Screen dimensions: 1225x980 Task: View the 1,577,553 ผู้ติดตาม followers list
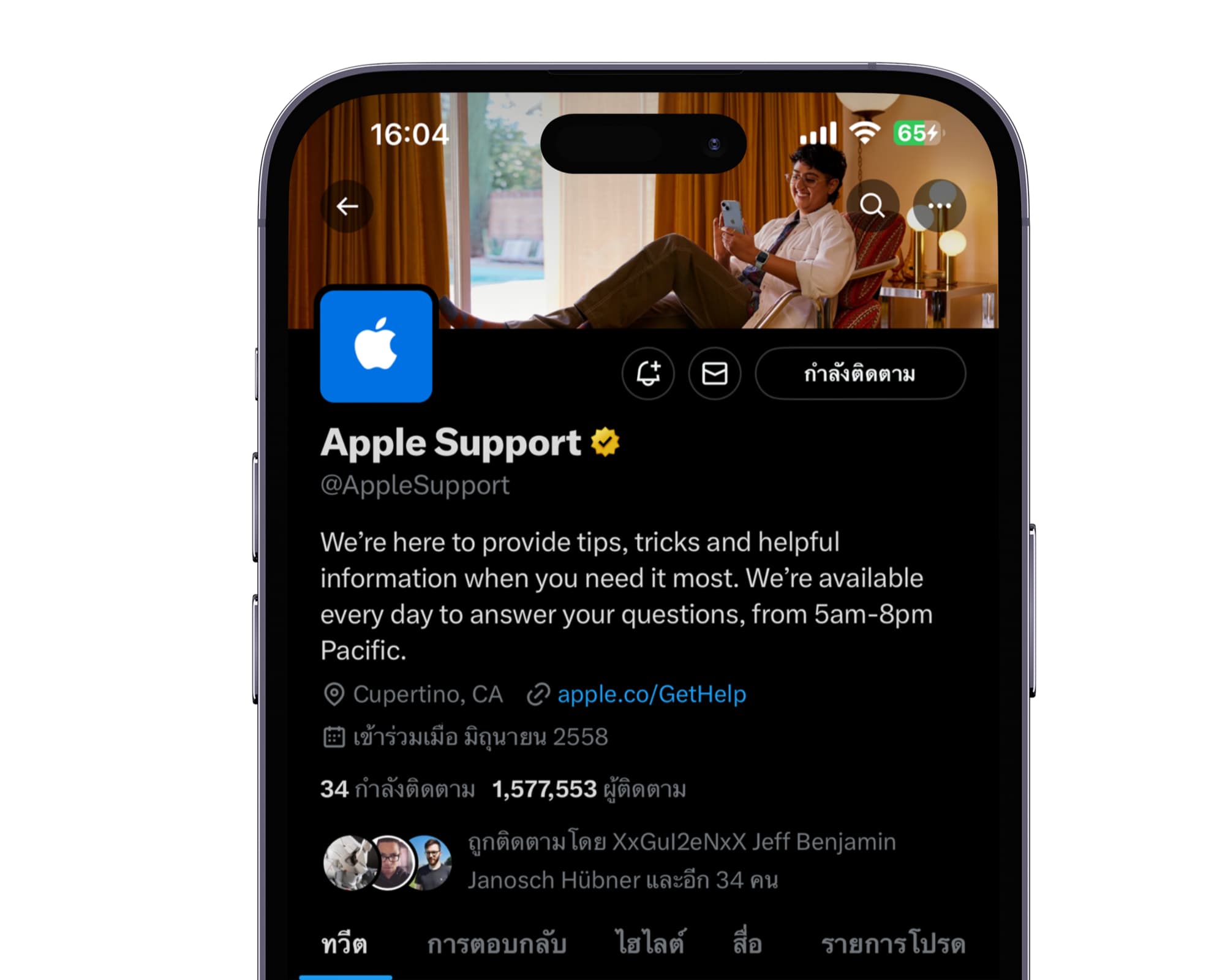coord(589,789)
